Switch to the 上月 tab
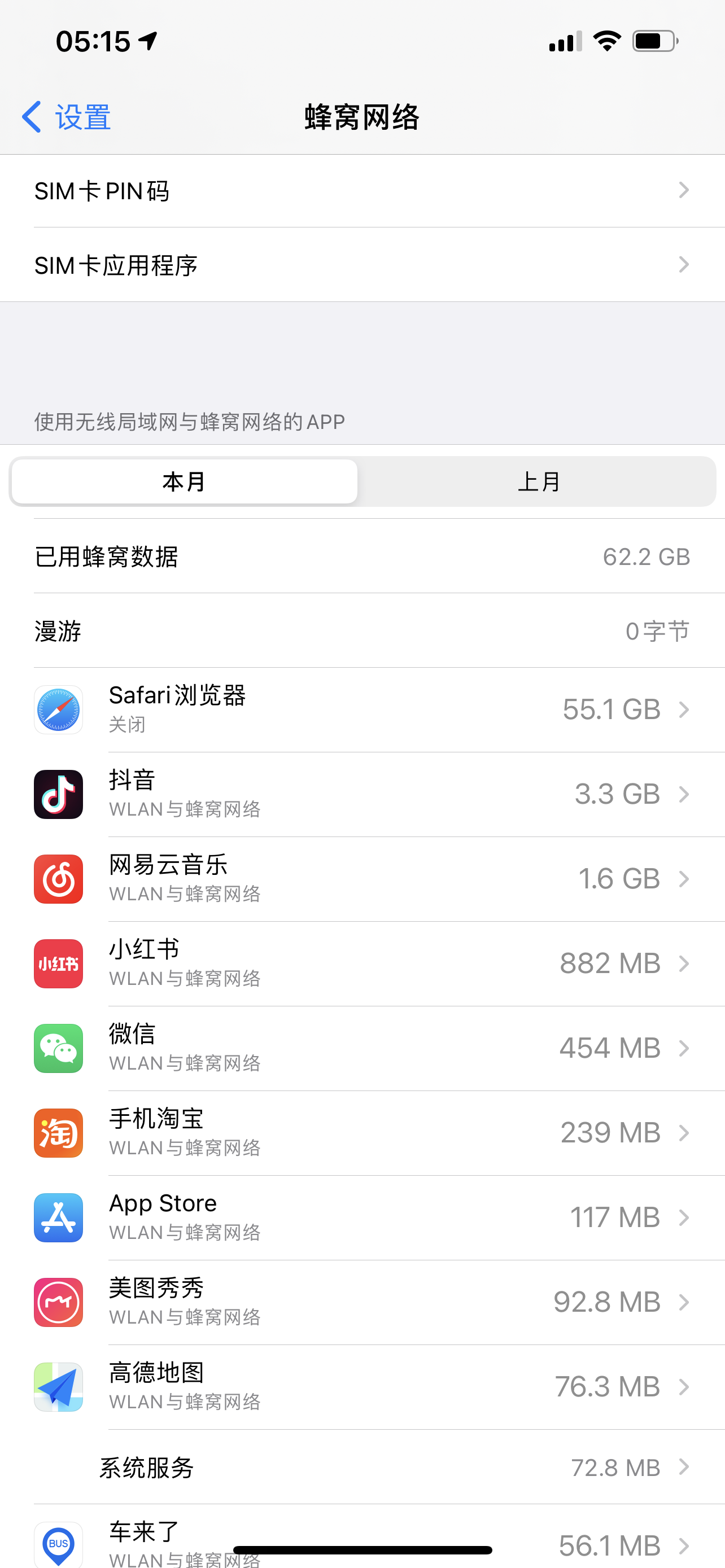 click(538, 481)
